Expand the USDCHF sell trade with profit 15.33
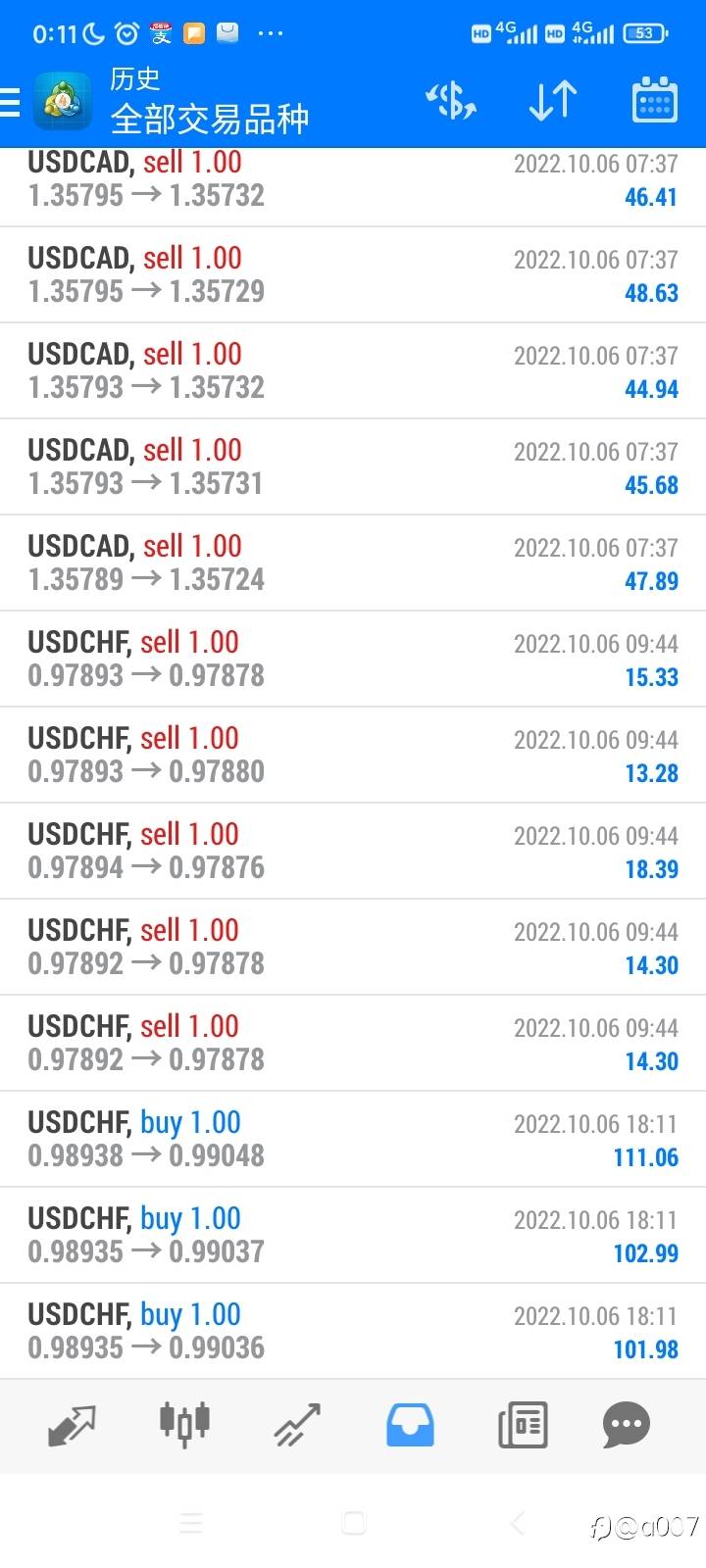This screenshot has width=706, height=1568. tap(353, 659)
